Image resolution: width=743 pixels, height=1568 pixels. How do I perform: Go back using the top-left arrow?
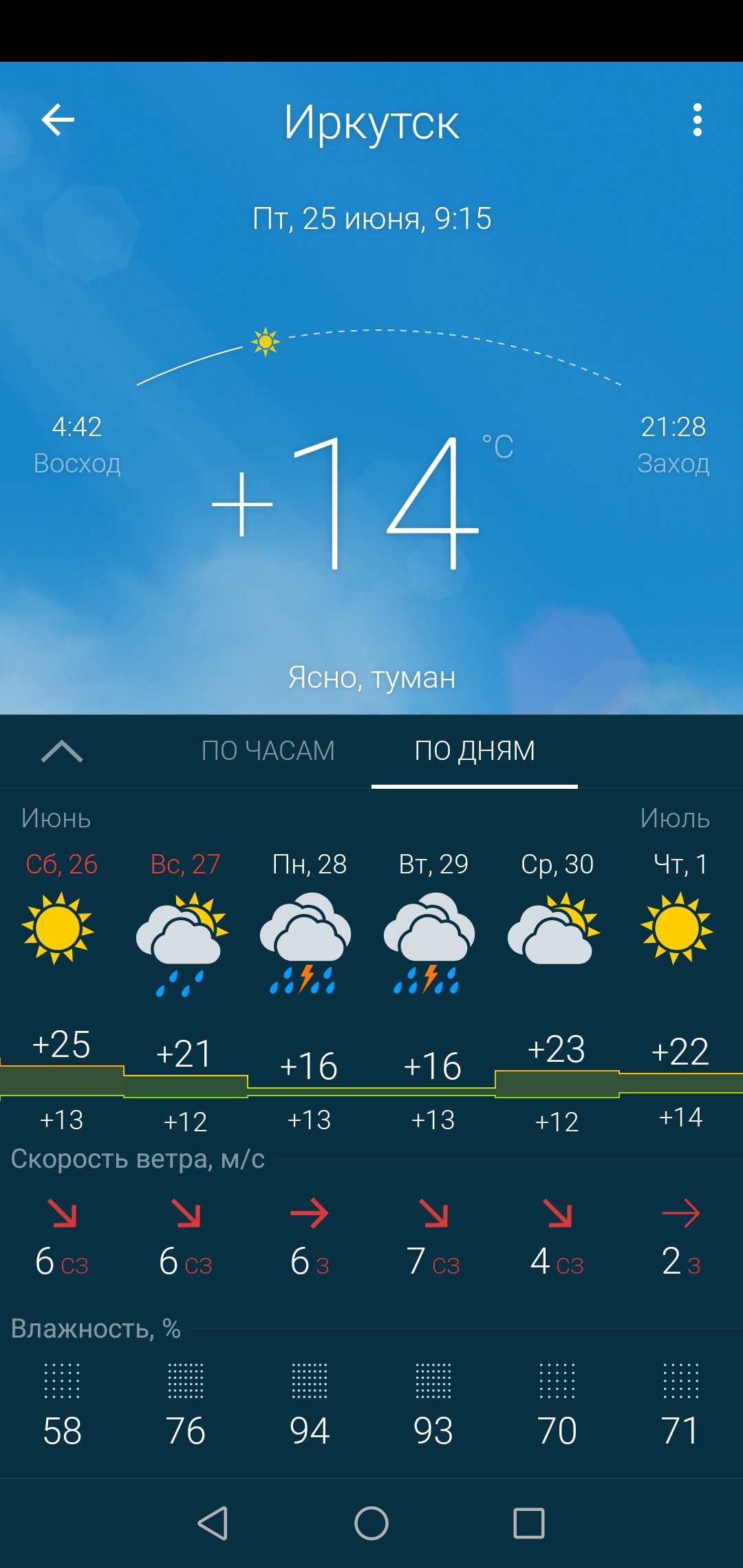click(58, 120)
